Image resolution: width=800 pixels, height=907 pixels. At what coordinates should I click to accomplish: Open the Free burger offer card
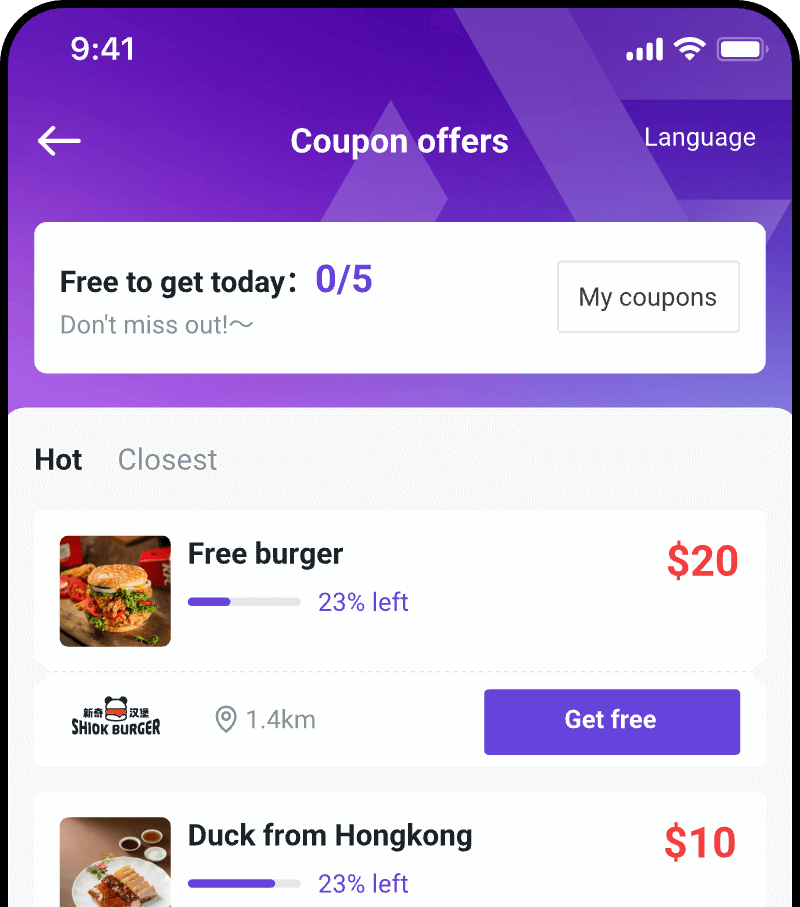400,590
